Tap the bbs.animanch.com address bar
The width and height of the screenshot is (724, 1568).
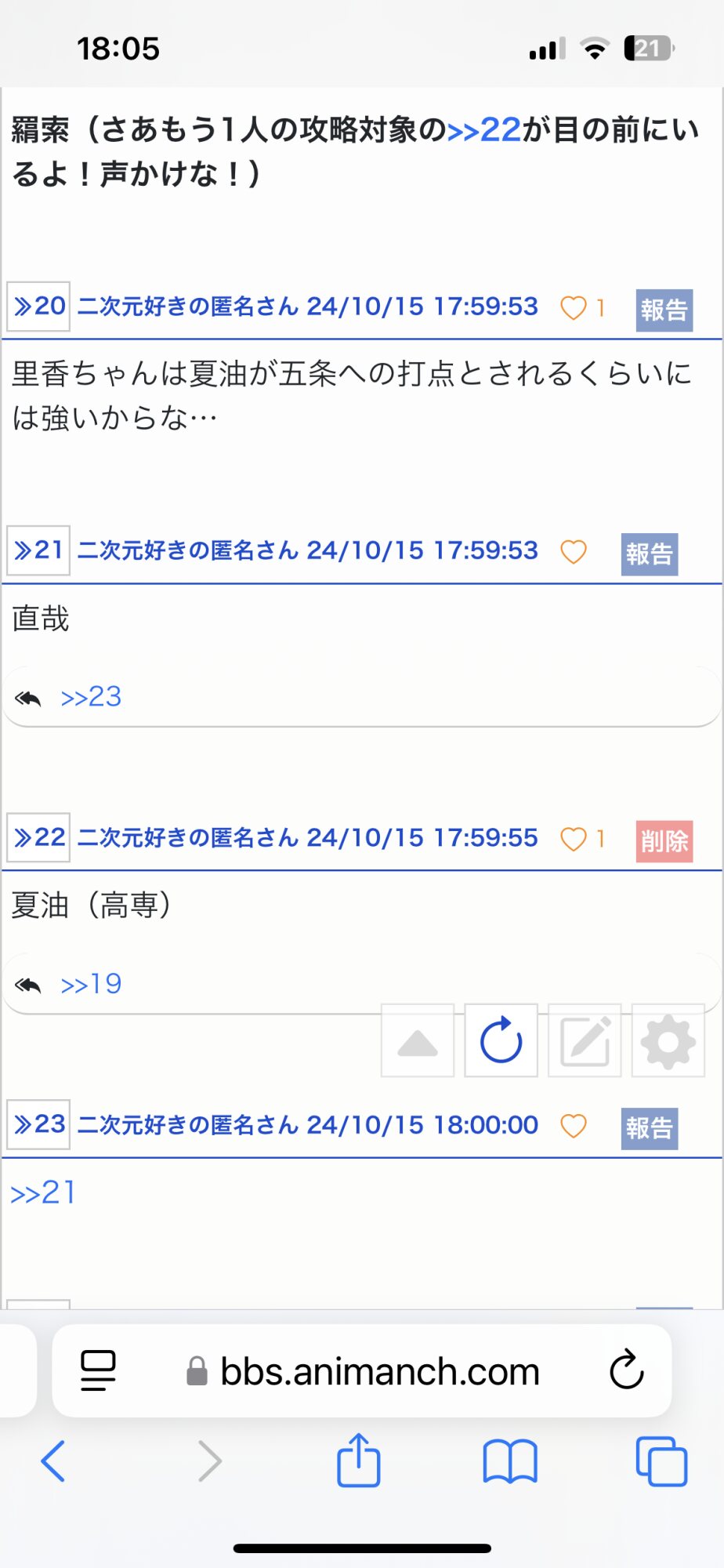pyautogui.click(x=362, y=1371)
